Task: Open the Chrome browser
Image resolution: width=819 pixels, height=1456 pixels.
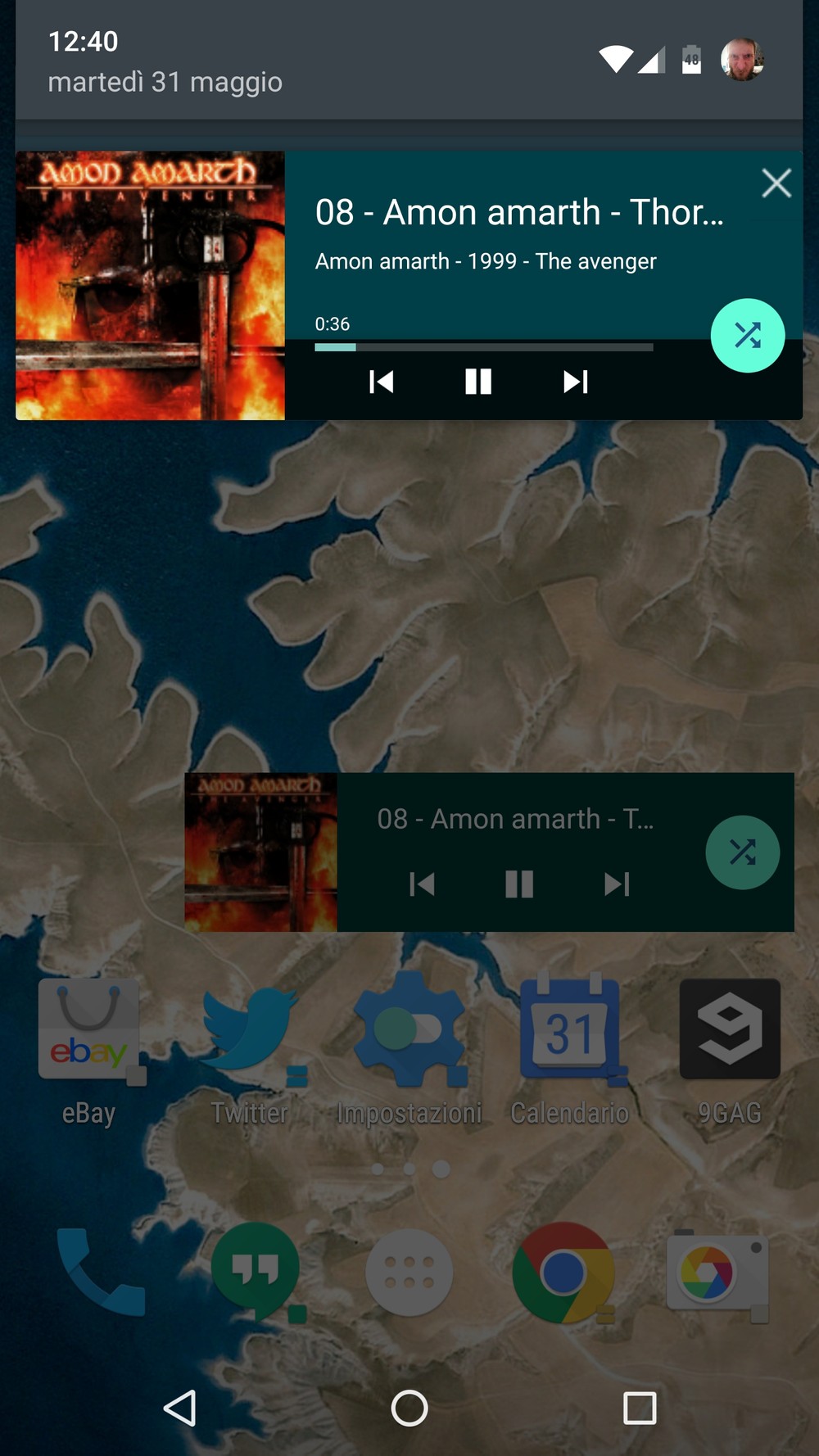Action: 563,1272
